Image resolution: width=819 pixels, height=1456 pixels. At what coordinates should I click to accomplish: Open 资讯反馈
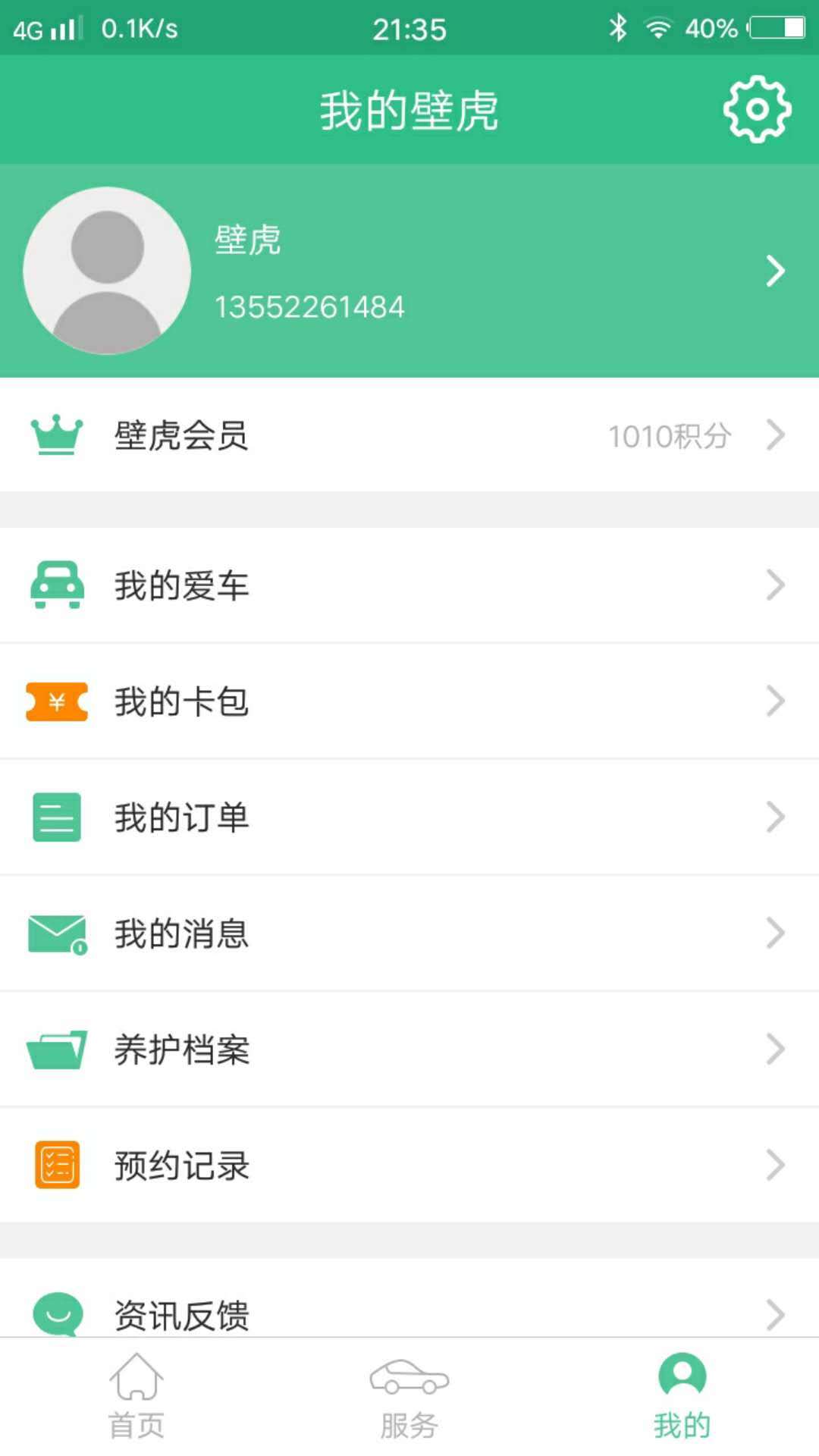coord(409,1312)
